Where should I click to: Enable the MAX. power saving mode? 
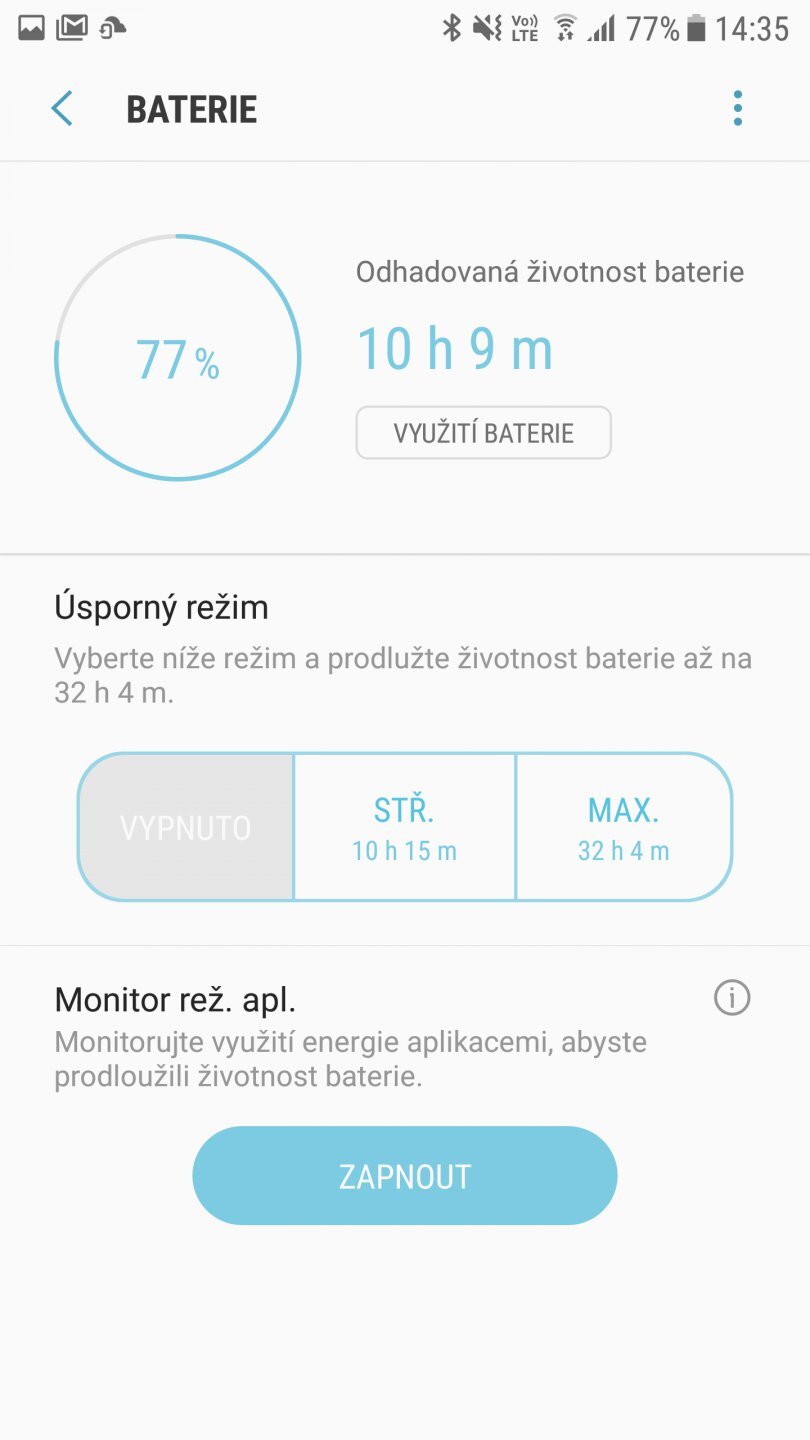pos(622,826)
